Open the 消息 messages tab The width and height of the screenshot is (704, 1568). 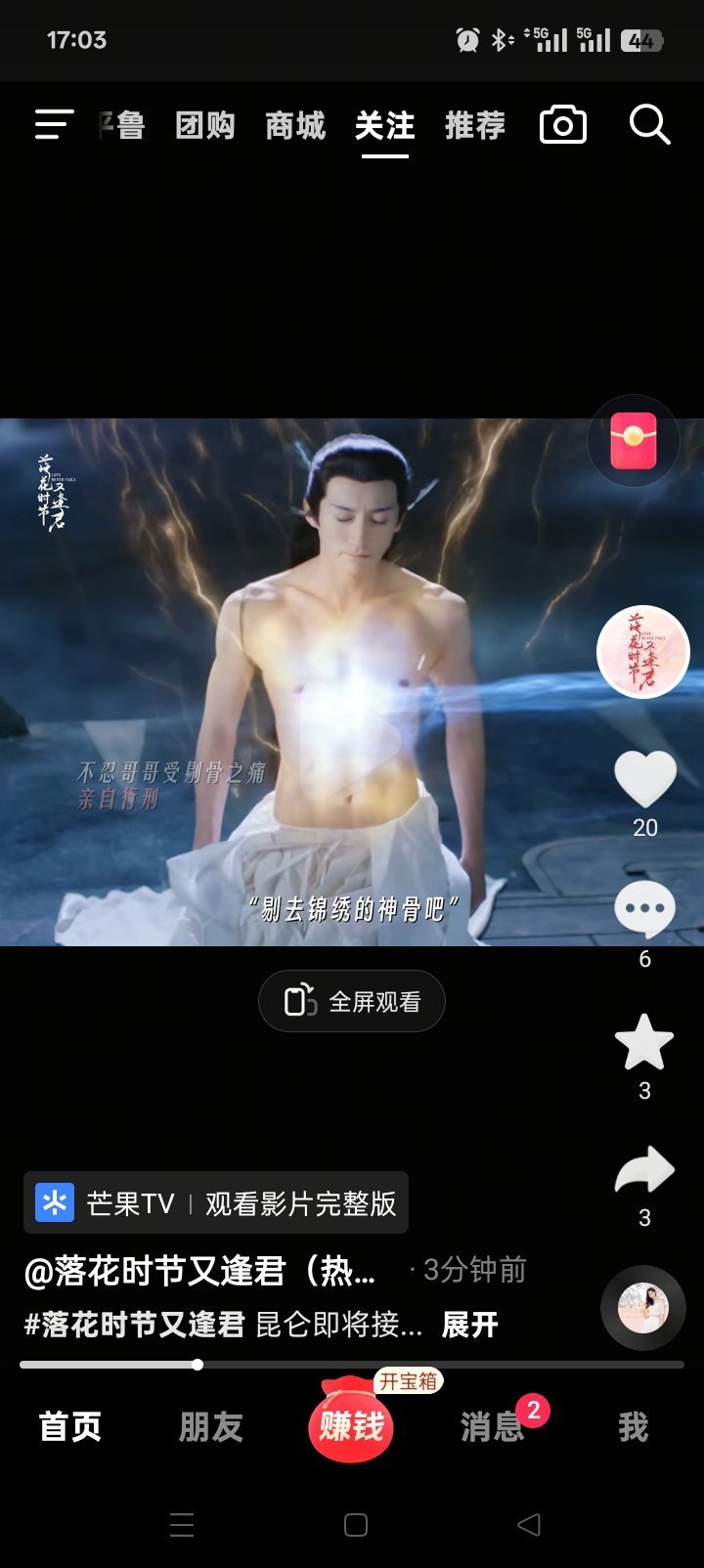click(493, 1427)
